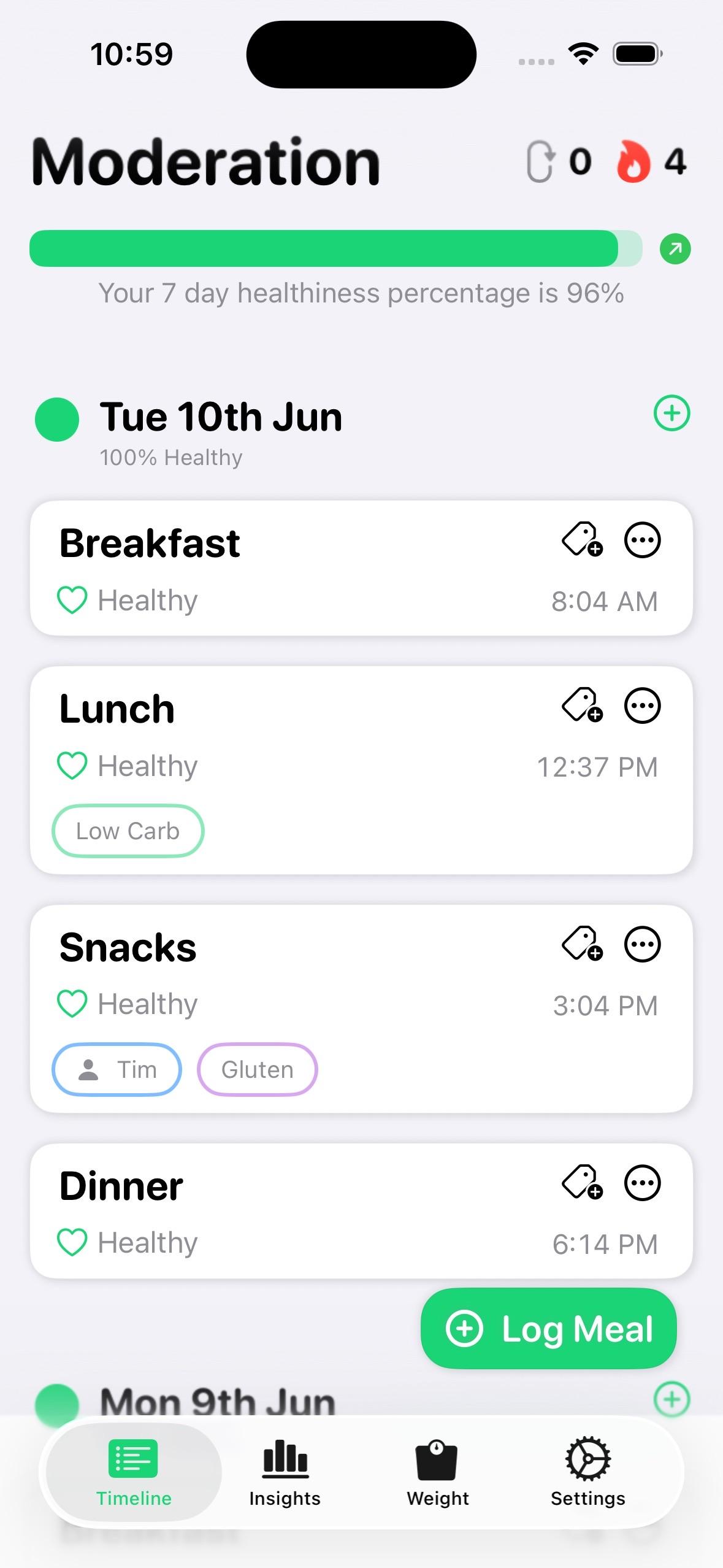
Task: Open the streak flame counter
Action: [x=651, y=162]
